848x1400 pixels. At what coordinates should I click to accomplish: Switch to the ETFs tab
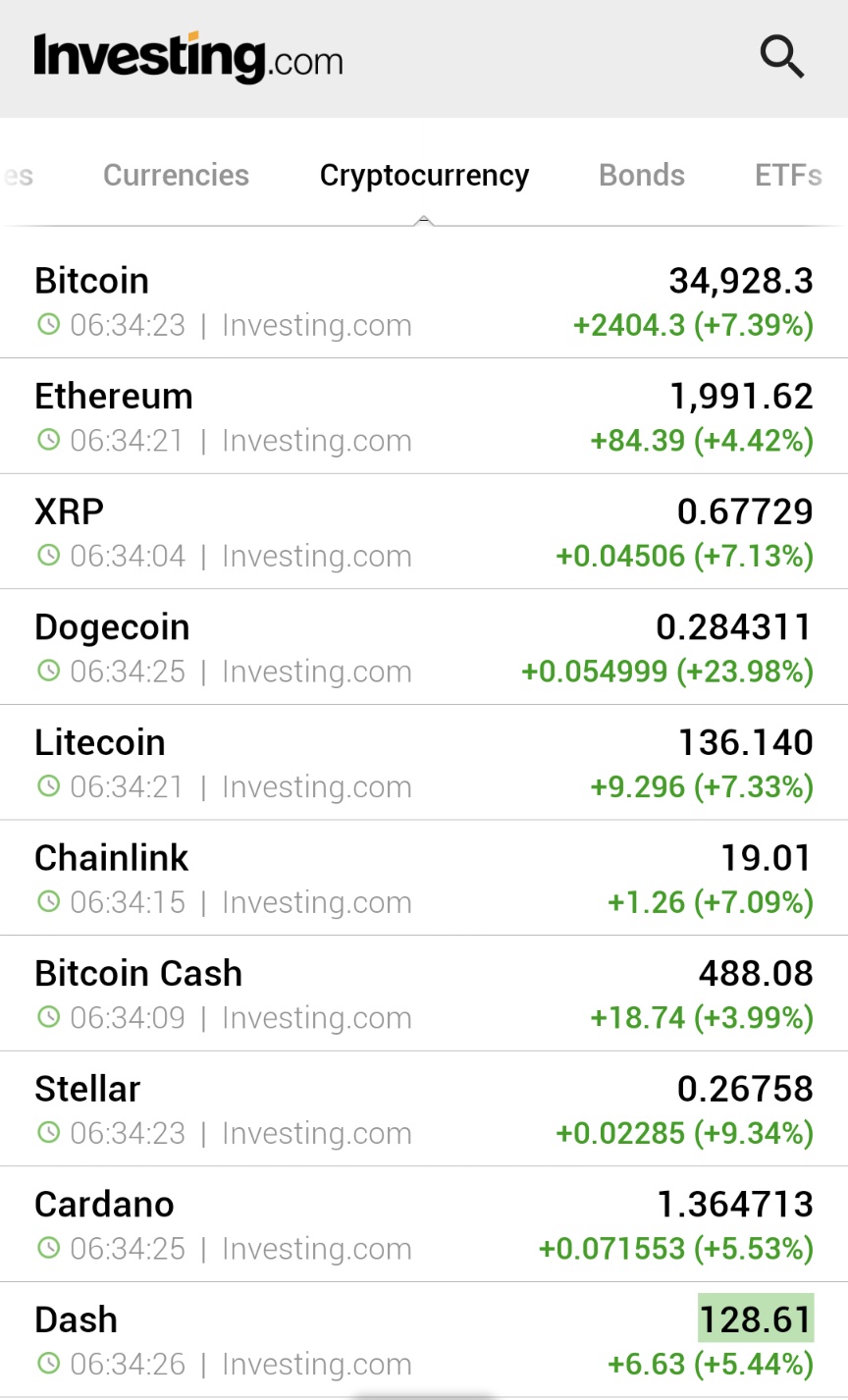click(x=787, y=175)
